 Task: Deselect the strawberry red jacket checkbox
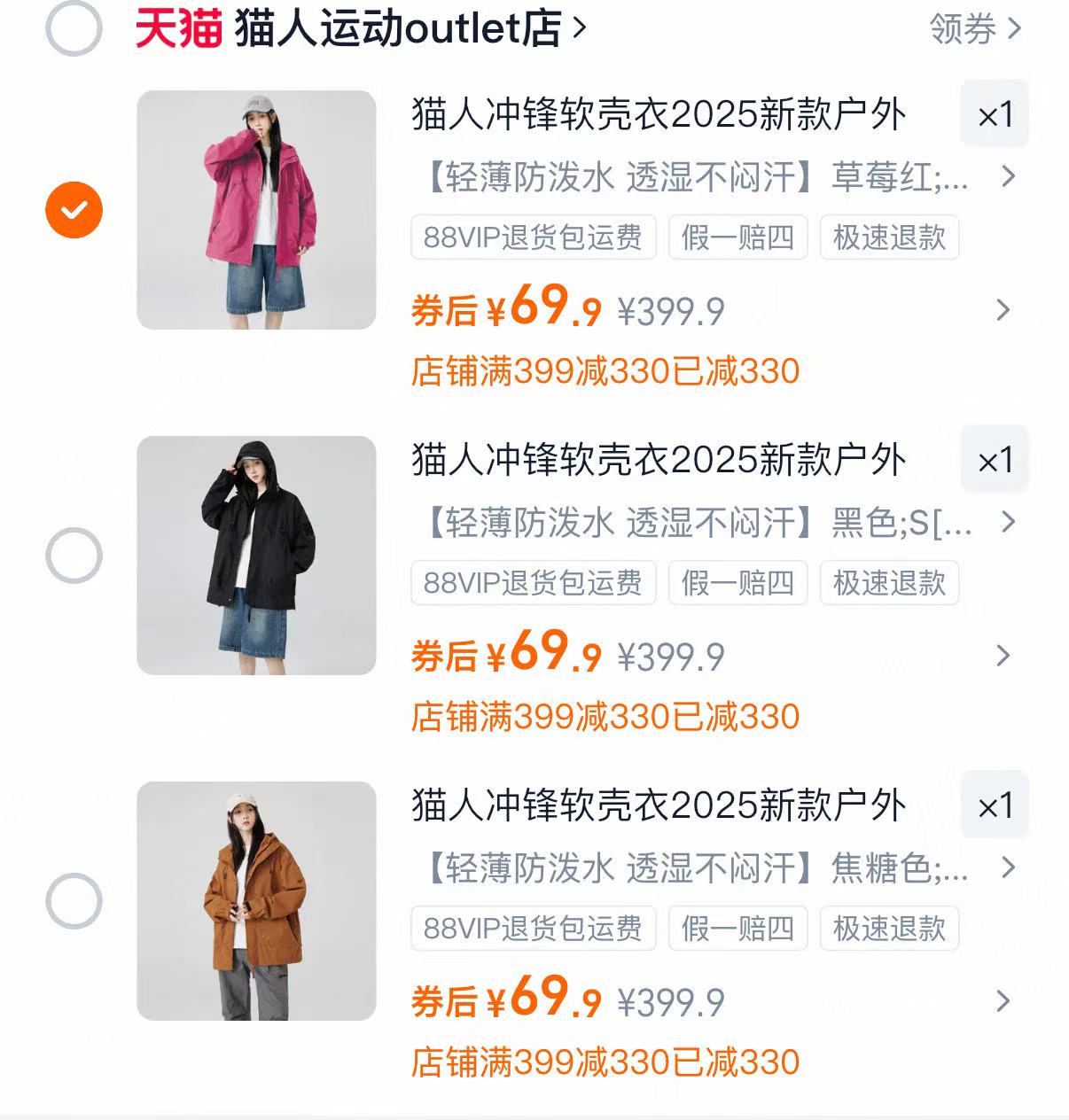point(74,210)
